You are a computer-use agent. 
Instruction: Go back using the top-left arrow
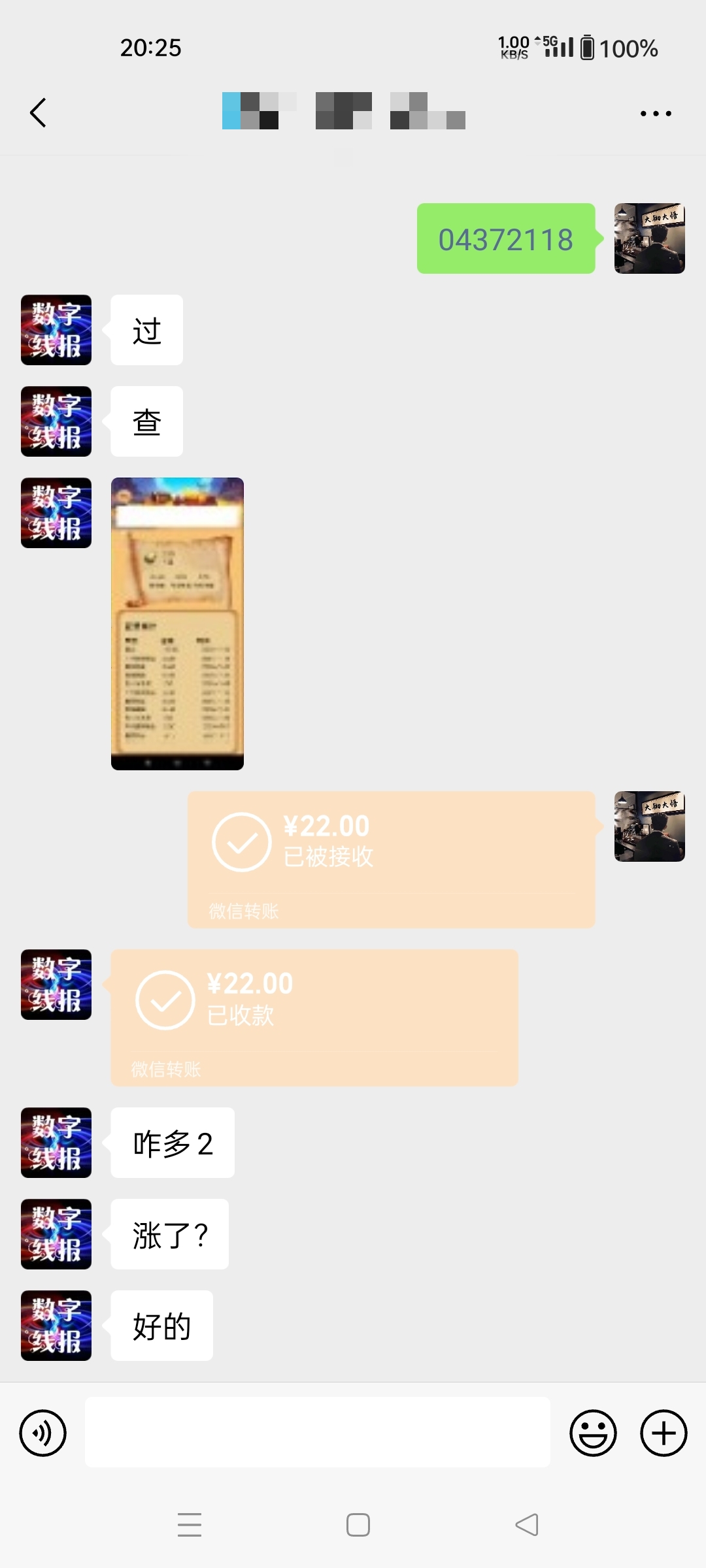(x=39, y=113)
